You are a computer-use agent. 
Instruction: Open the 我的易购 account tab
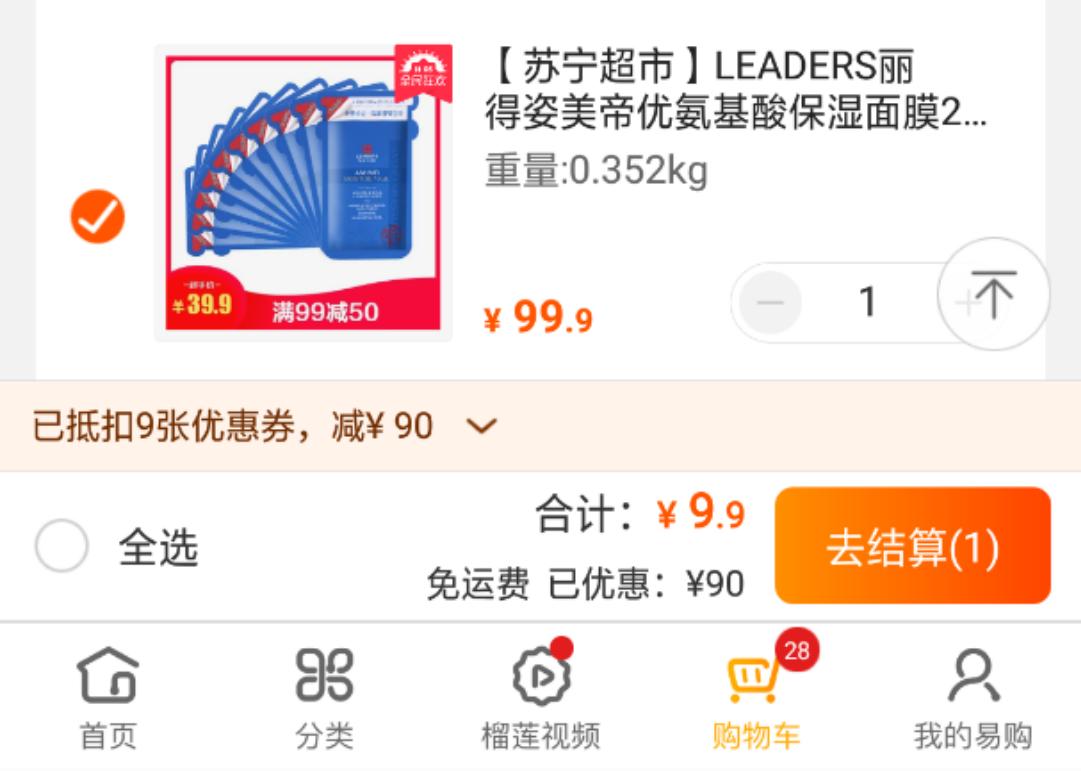point(972,699)
